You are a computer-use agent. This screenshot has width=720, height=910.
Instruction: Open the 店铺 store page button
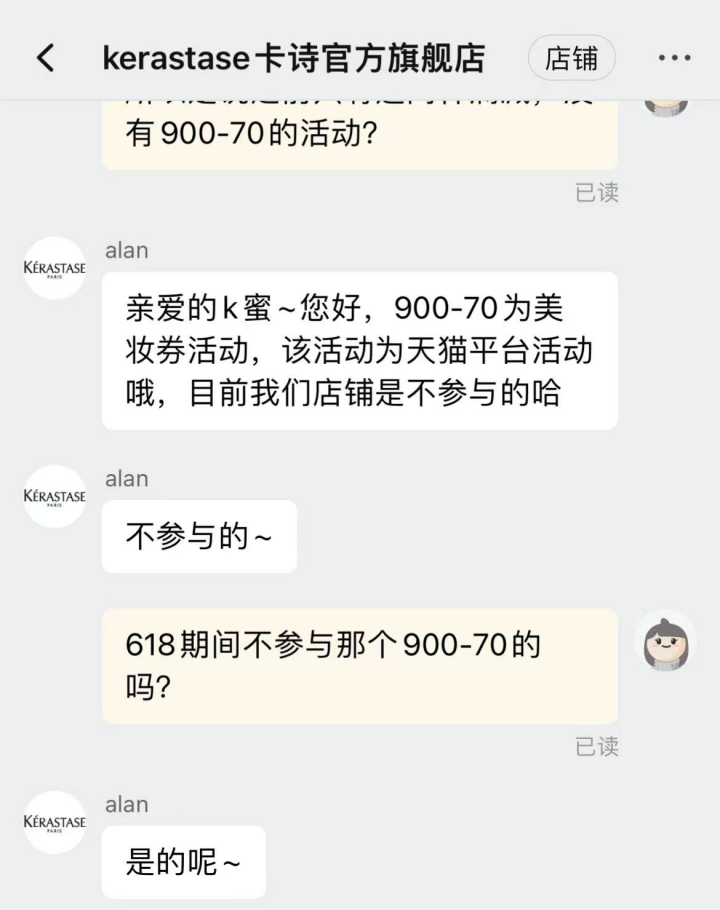click(571, 58)
